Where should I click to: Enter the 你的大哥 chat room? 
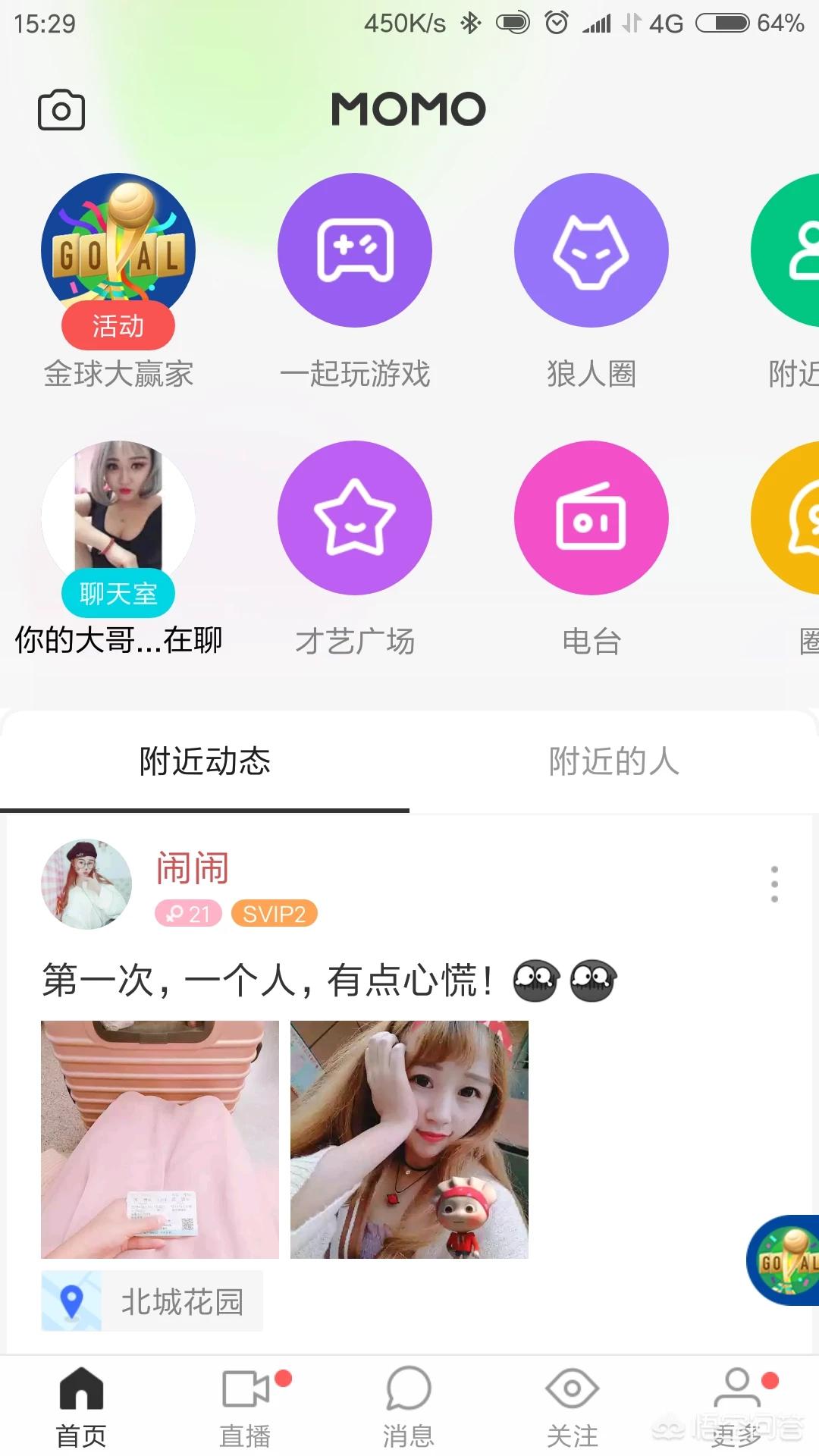[118, 519]
